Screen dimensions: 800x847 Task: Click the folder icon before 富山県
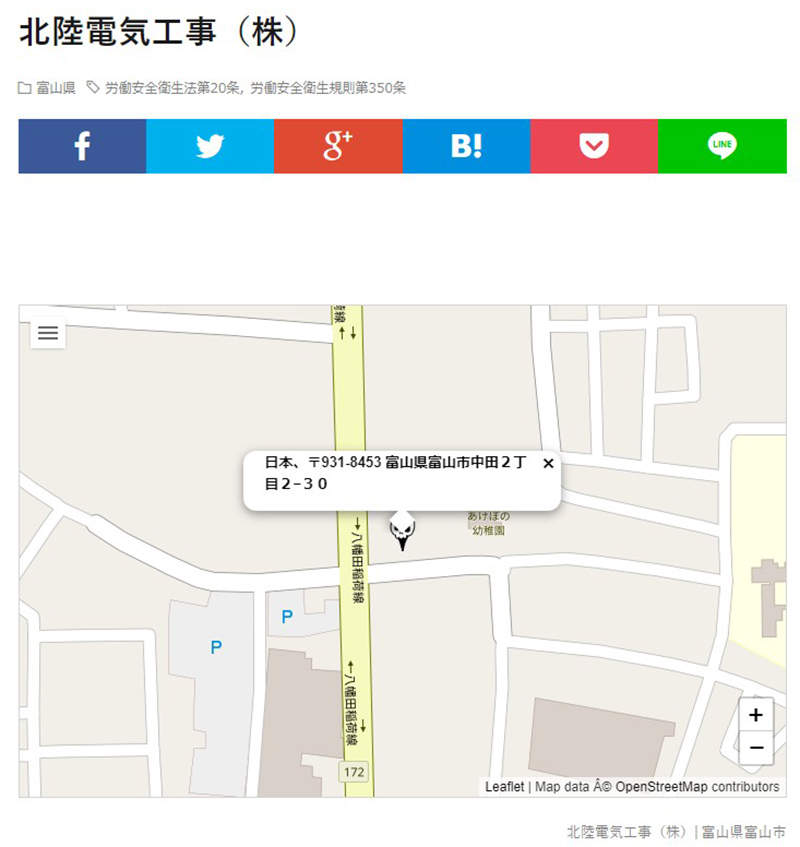(23, 88)
